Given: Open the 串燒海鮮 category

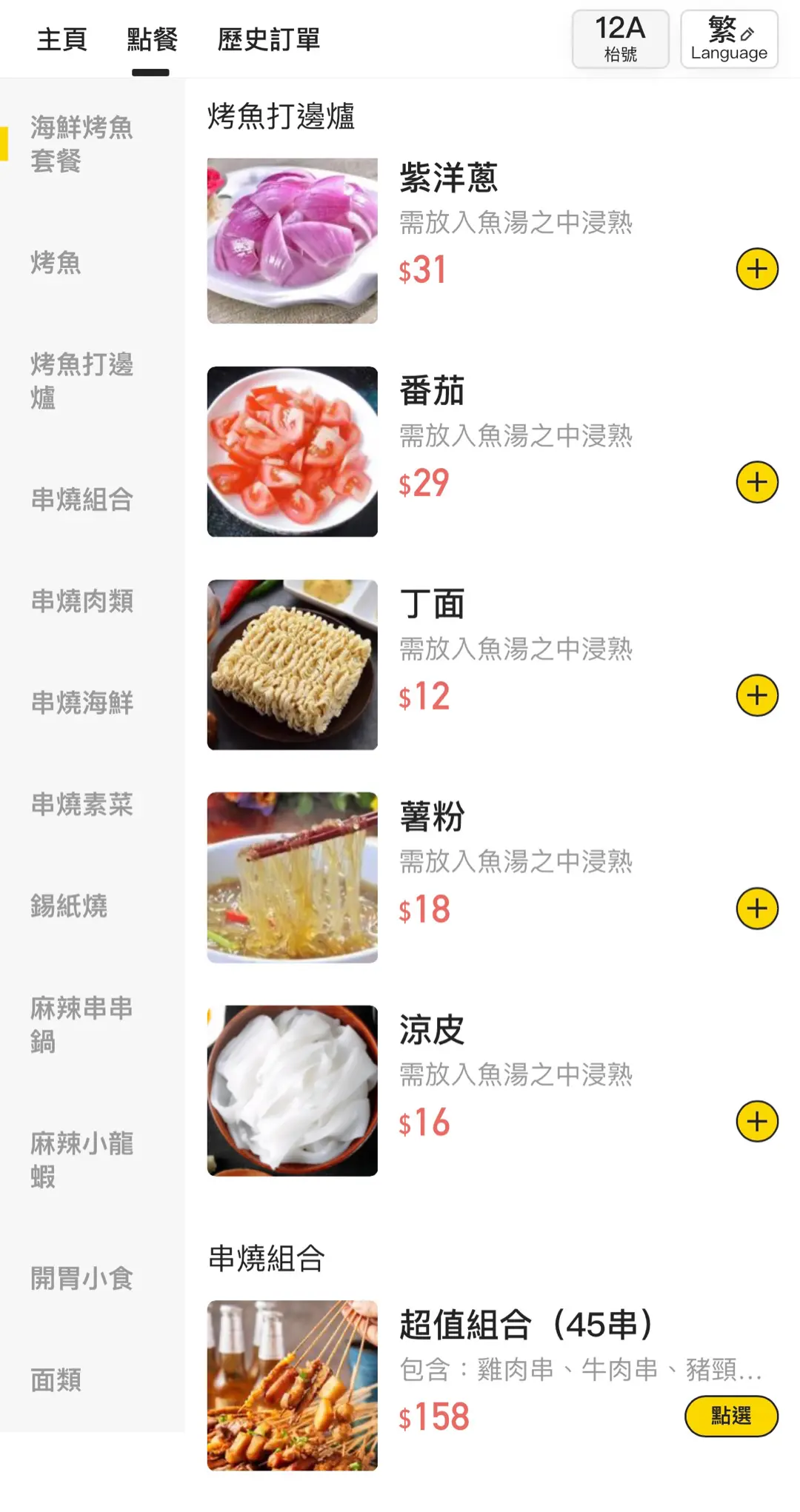Looking at the screenshot, I should tap(81, 703).
